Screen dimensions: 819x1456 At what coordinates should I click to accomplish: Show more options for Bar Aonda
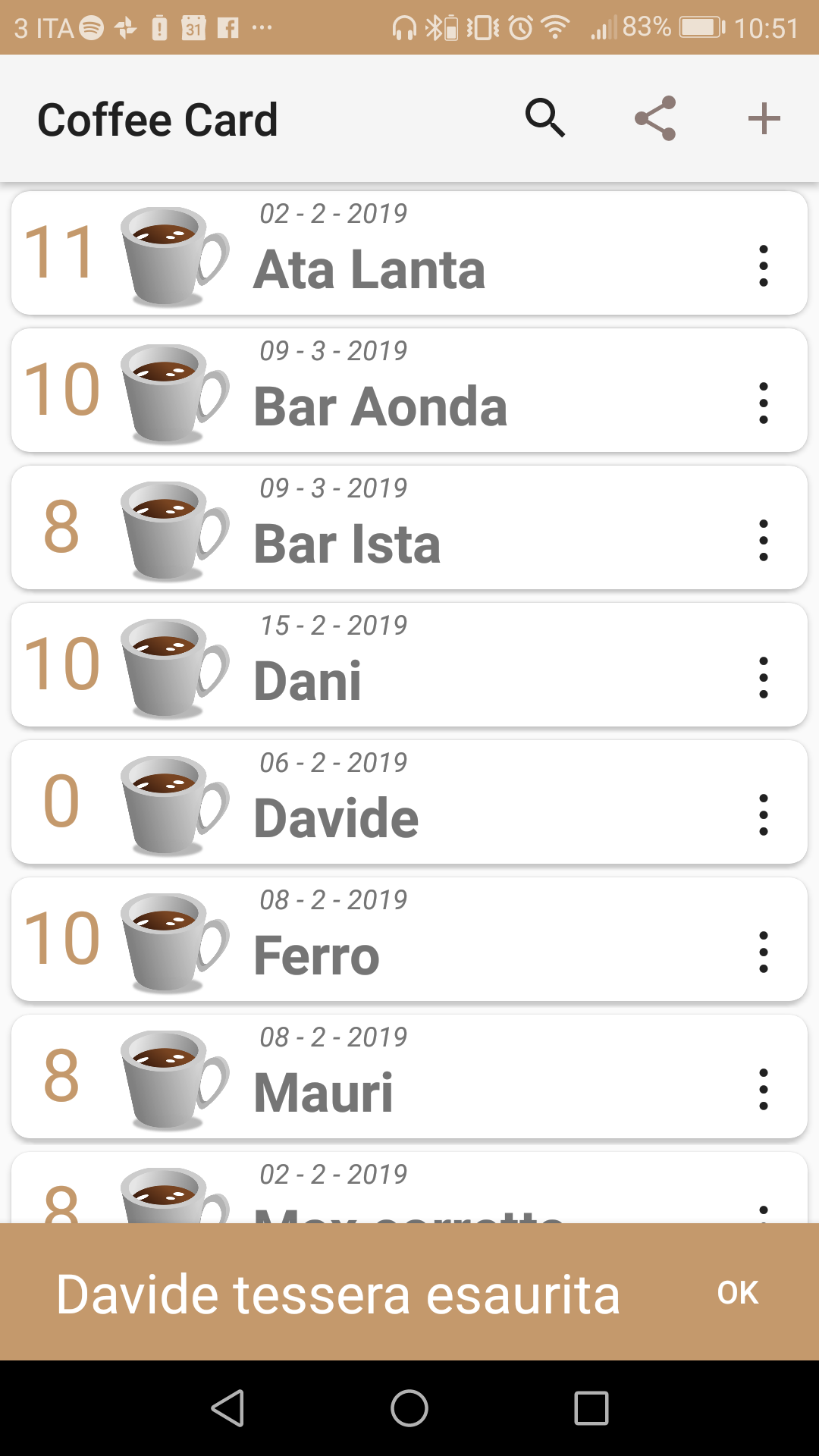coord(763,403)
